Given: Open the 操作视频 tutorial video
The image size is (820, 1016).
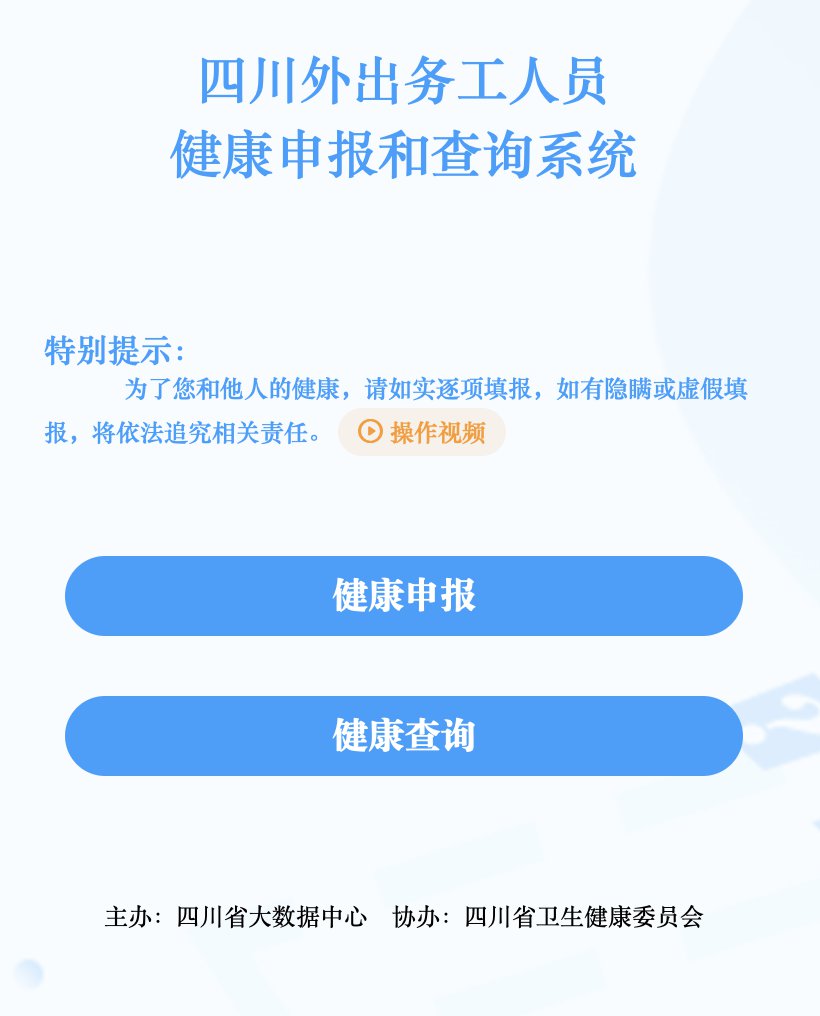Looking at the screenshot, I should pos(422,432).
